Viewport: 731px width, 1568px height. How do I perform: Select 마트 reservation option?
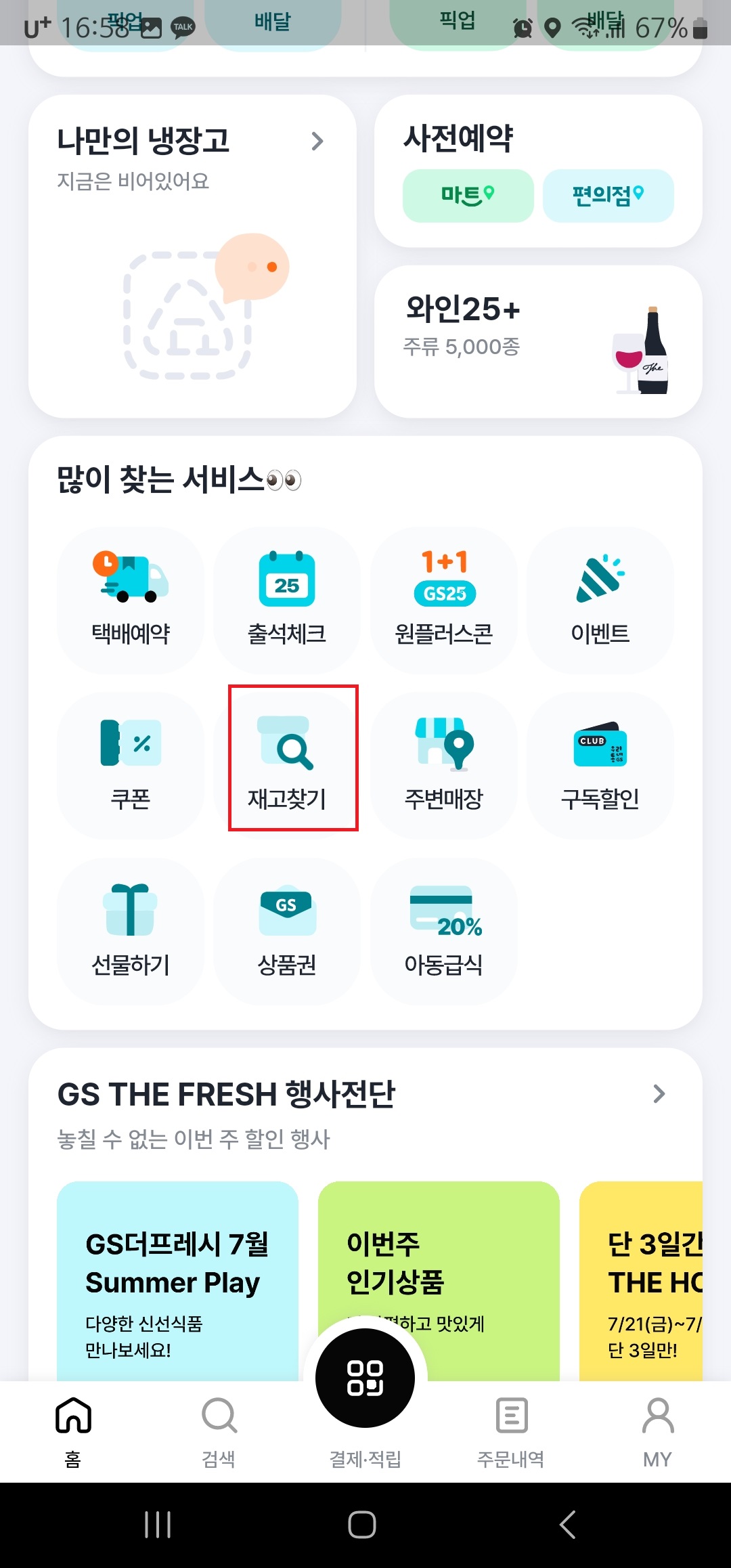pos(468,195)
